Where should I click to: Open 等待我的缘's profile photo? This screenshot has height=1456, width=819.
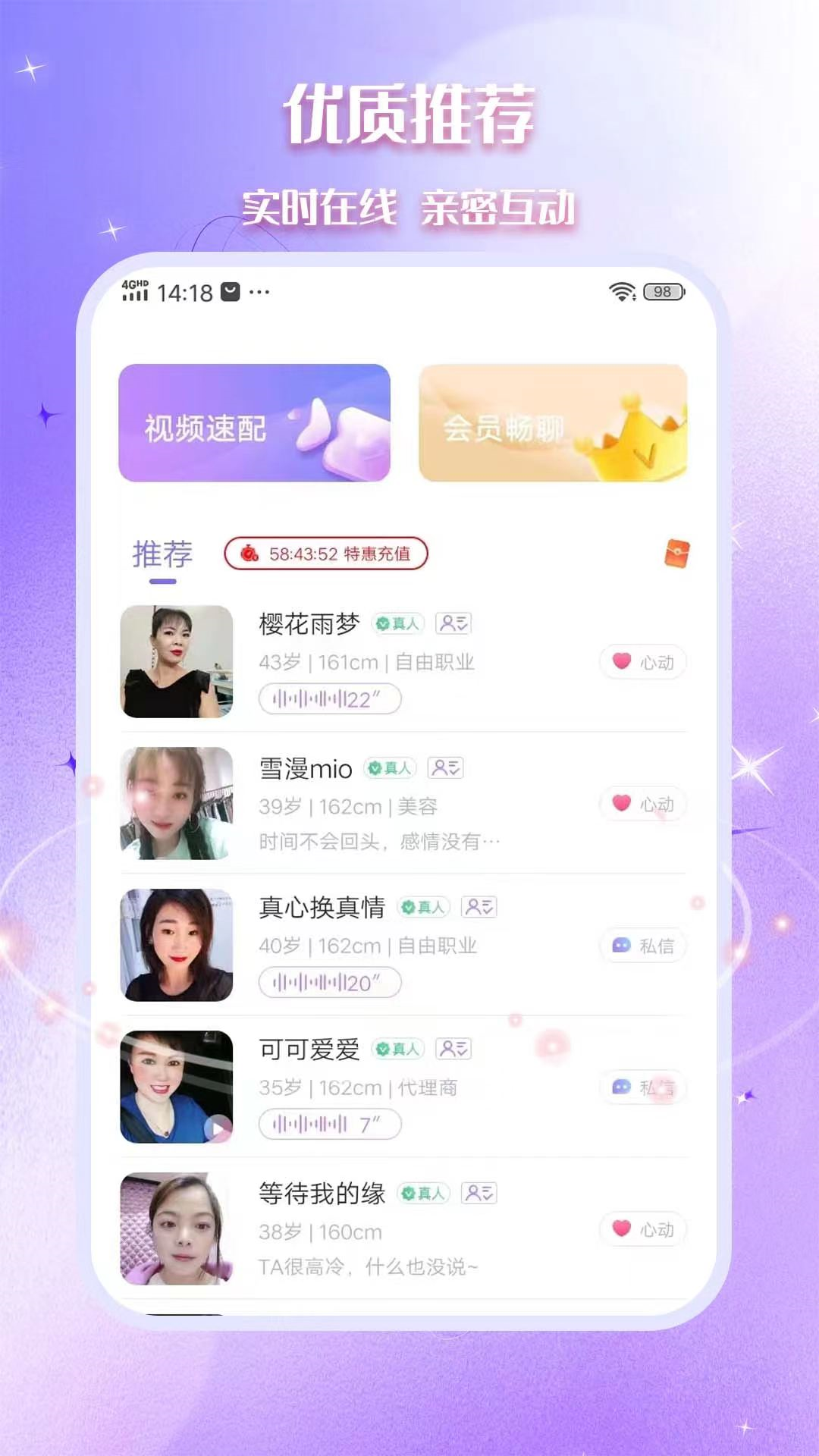(178, 1227)
